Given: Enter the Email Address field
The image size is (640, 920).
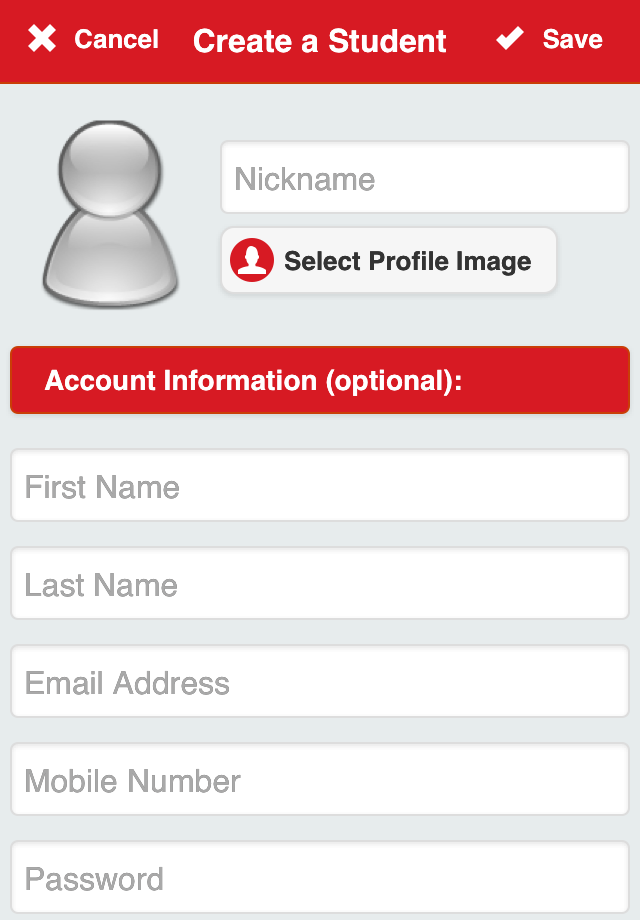Looking at the screenshot, I should tap(320, 682).
